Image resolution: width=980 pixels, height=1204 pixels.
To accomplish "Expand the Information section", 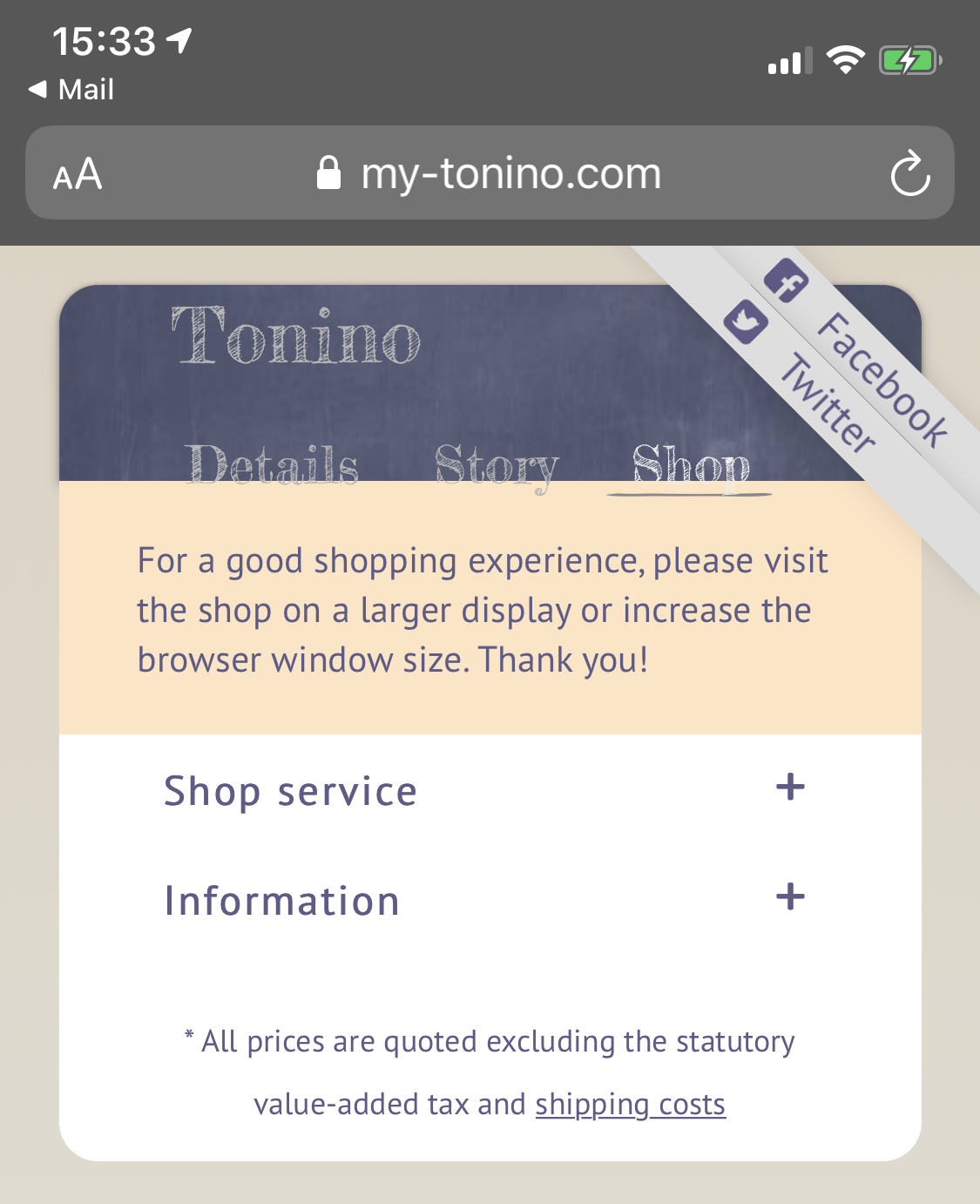I will pos(789,897).
